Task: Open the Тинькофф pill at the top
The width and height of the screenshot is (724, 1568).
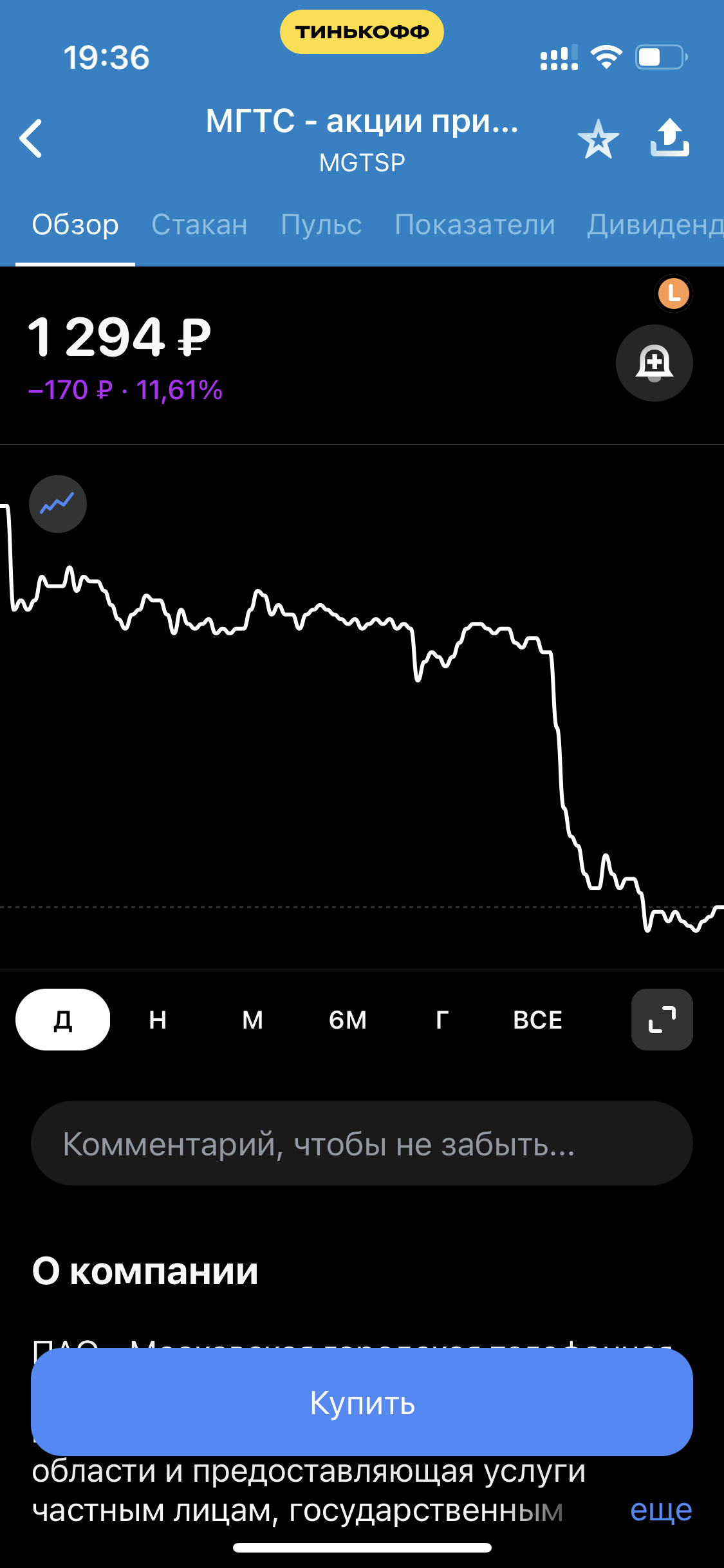Action: pos(362,32)
